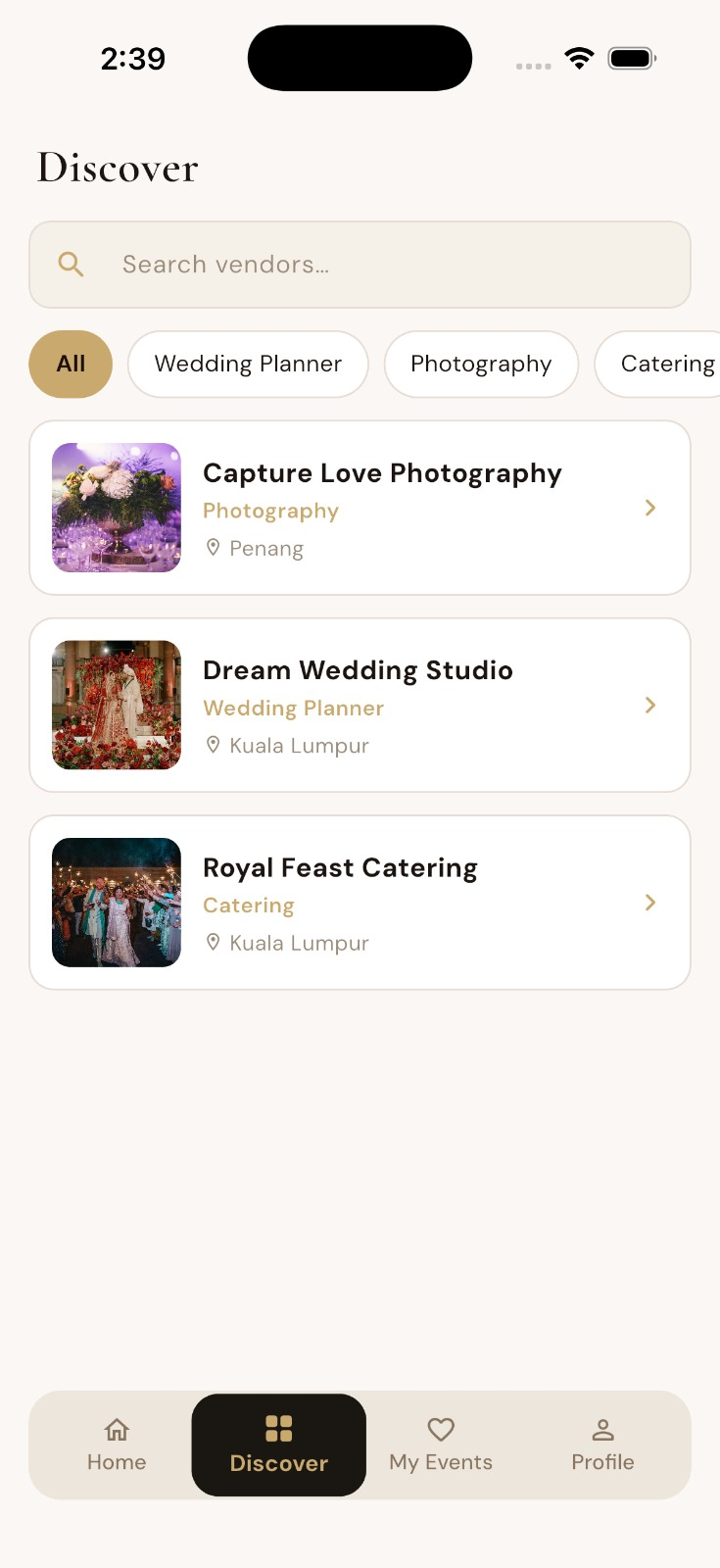Choose the Catering filter chip
Viewport: 720px width, 1568px height.
click(658, 364)
